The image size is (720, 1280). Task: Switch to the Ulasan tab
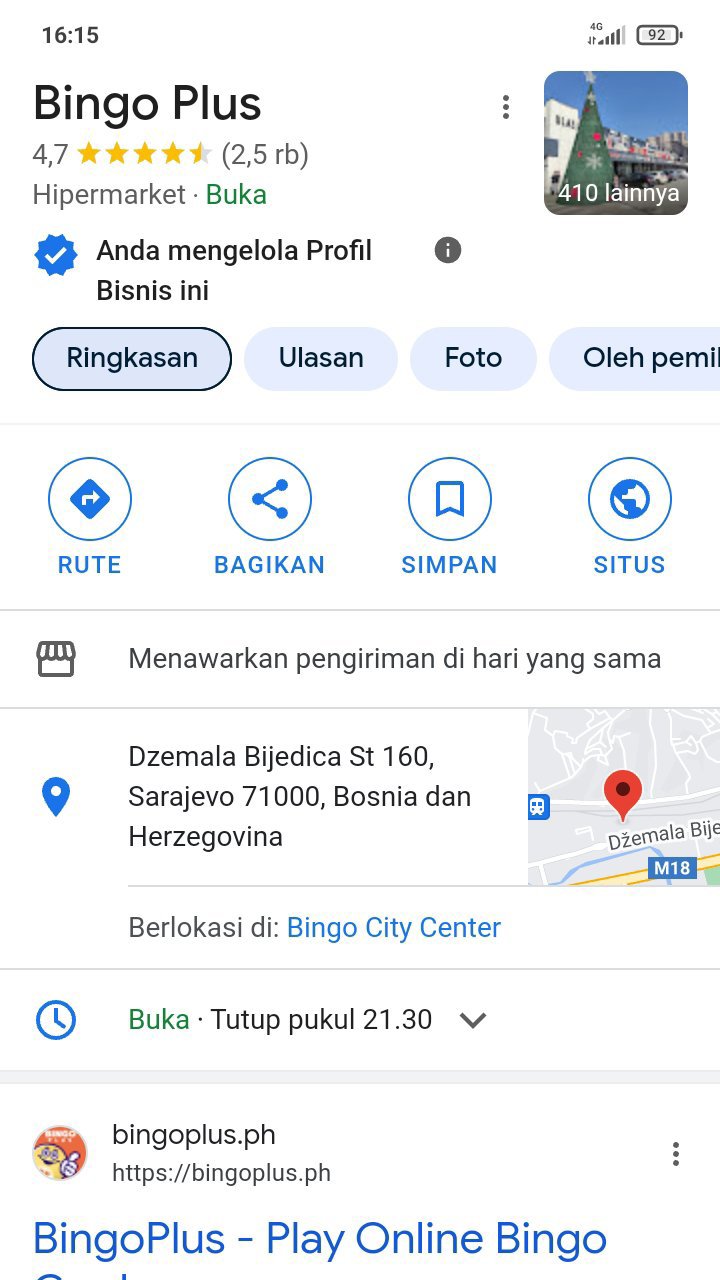pos(321,358)
